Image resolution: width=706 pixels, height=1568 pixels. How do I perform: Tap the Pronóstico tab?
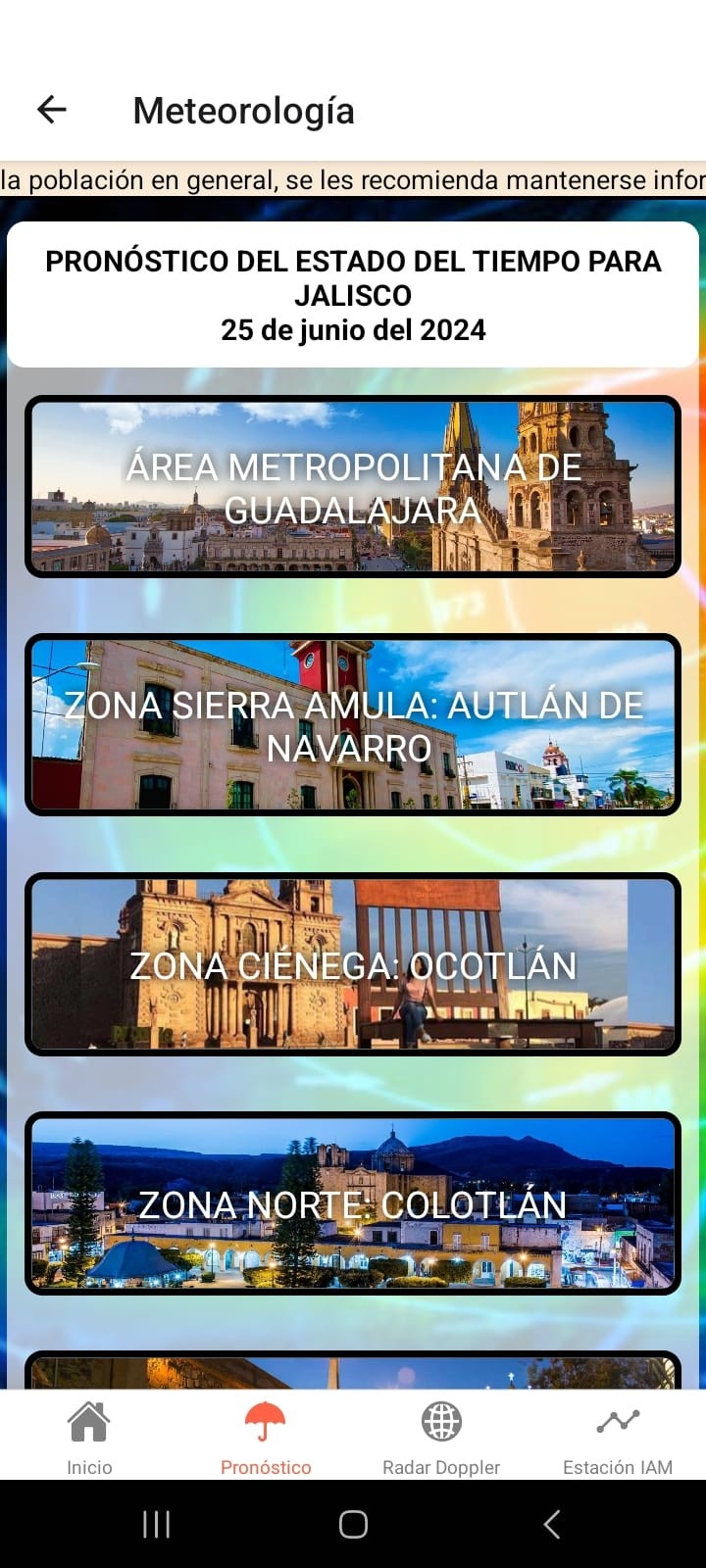click(266, 1438)
